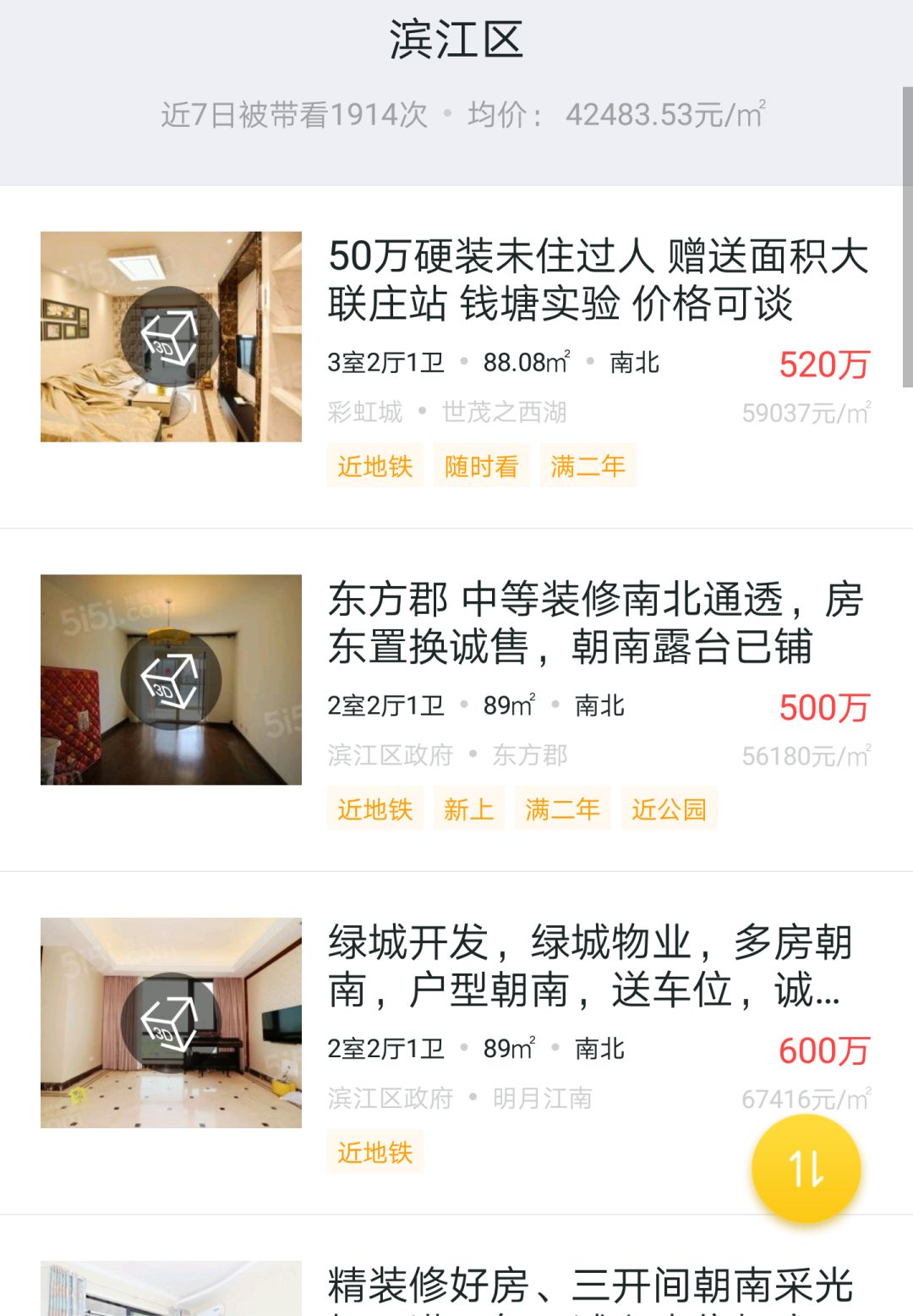Open the 东方郡 500万 listing

pos(595,623)
